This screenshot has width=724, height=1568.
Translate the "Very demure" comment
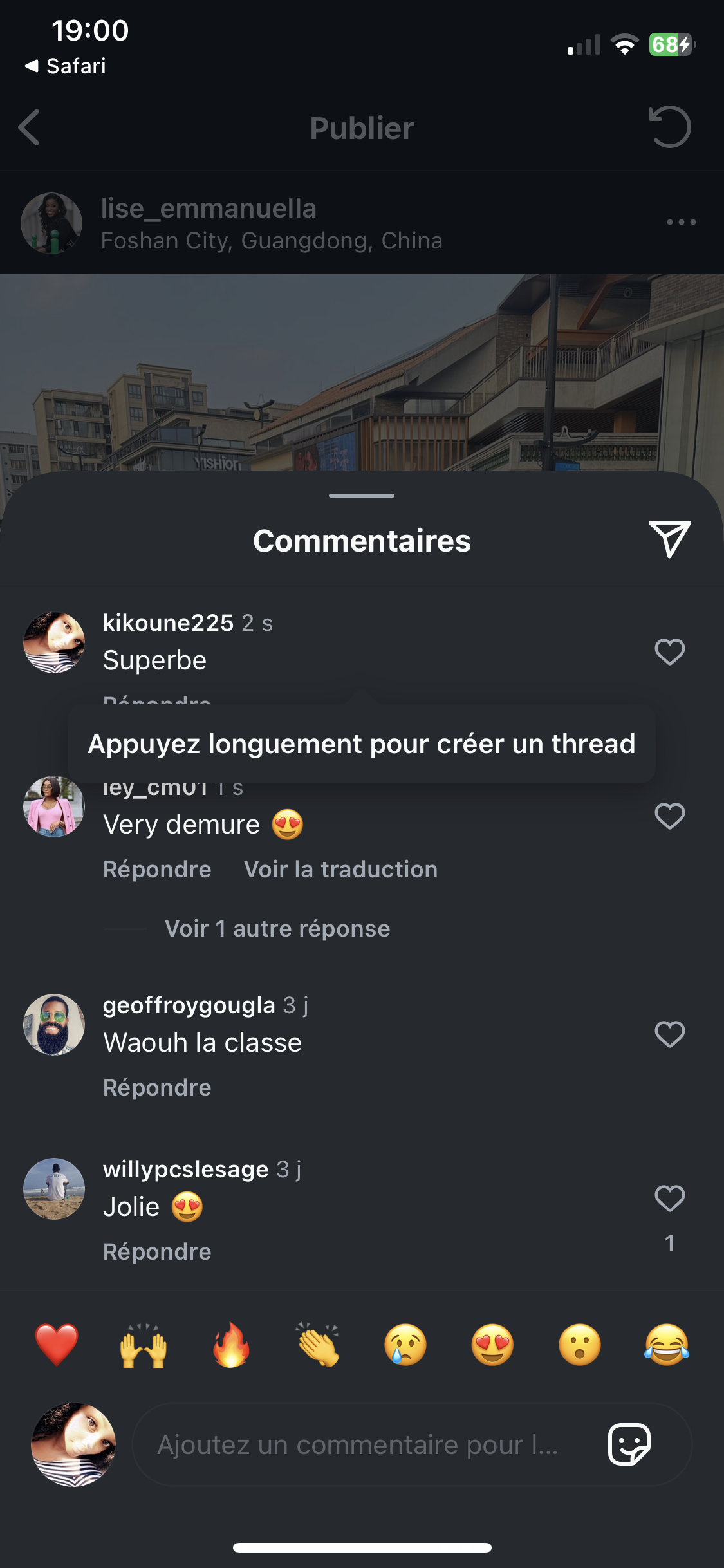340,870
